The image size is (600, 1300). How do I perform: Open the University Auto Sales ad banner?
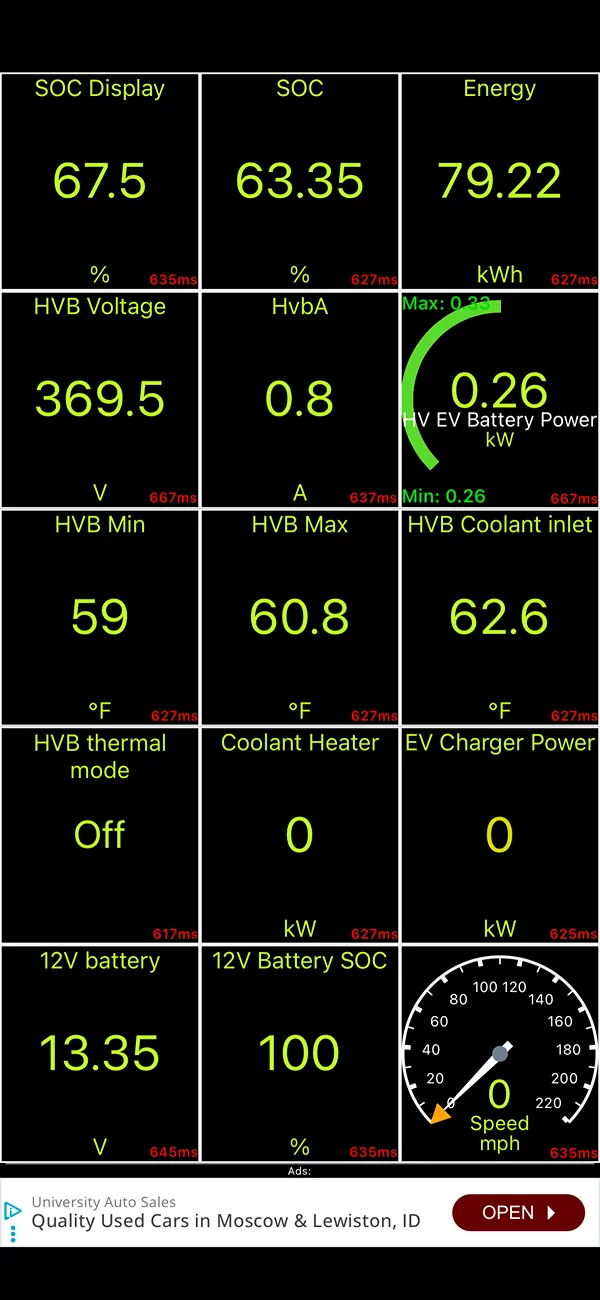225,1212
